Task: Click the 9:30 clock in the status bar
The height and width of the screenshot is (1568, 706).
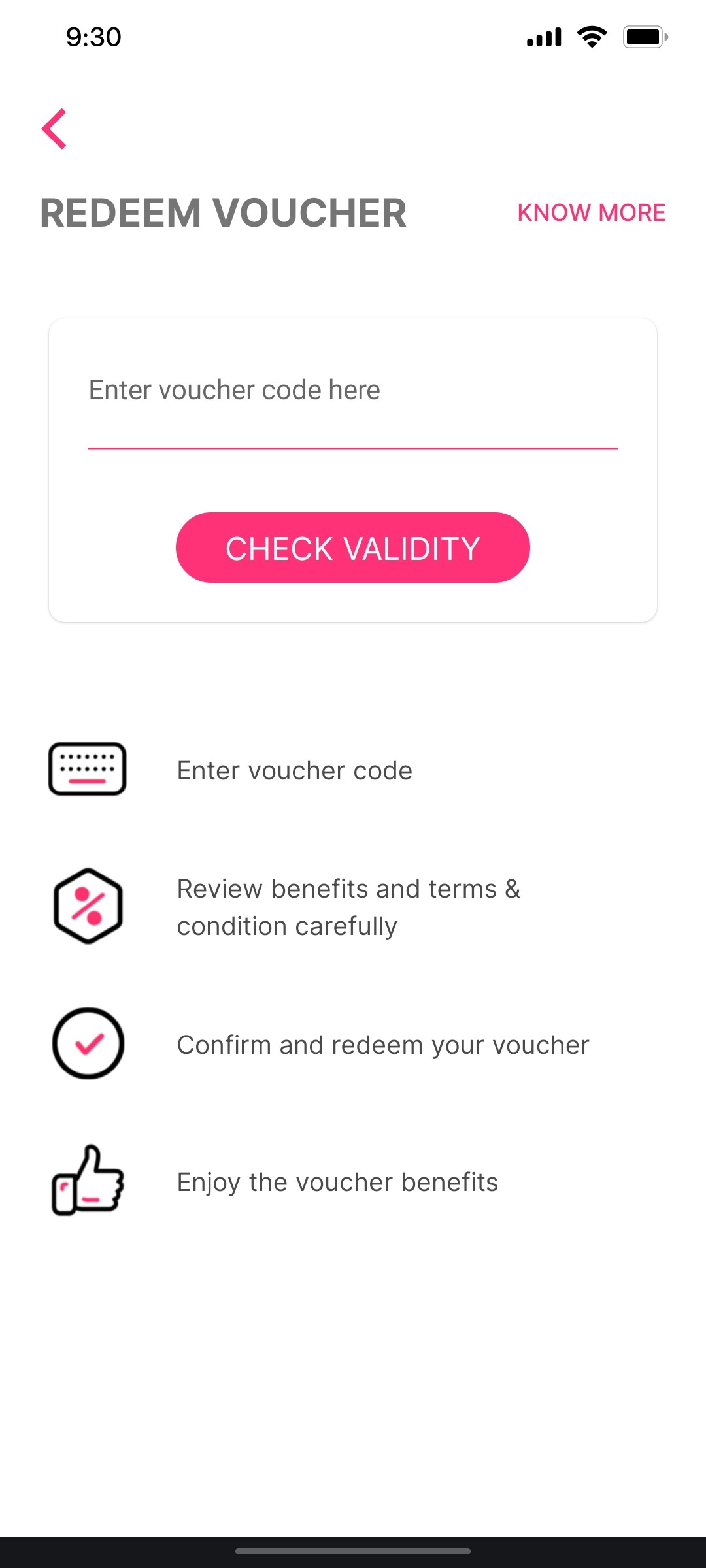Action: pos(92,37)
